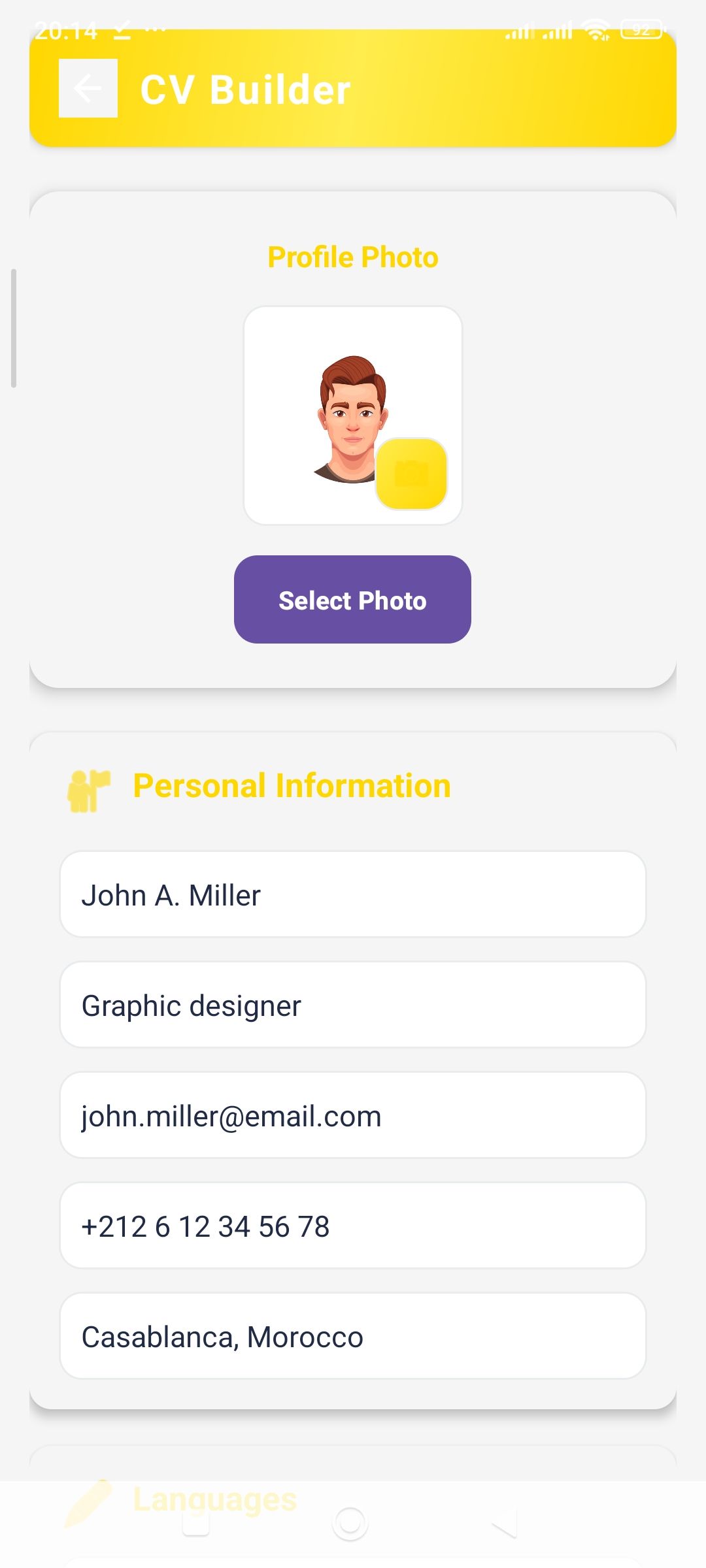The width and height of the screenshot is (706, 1568).
Task: Focus the email field john.miller@email.com
Action: [353, 1115]
